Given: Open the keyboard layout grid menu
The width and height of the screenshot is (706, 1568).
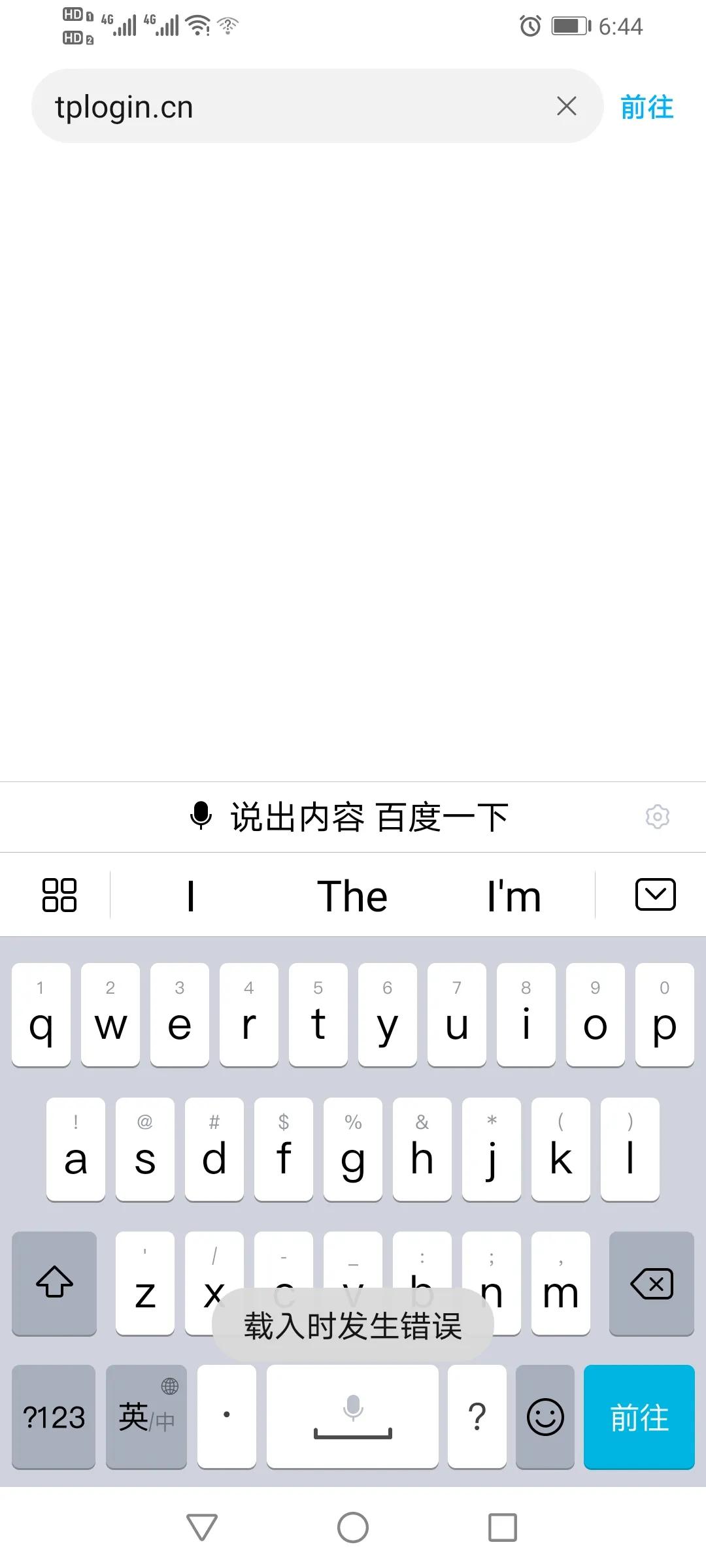Looking at the screenshot, I should point(59,894).
